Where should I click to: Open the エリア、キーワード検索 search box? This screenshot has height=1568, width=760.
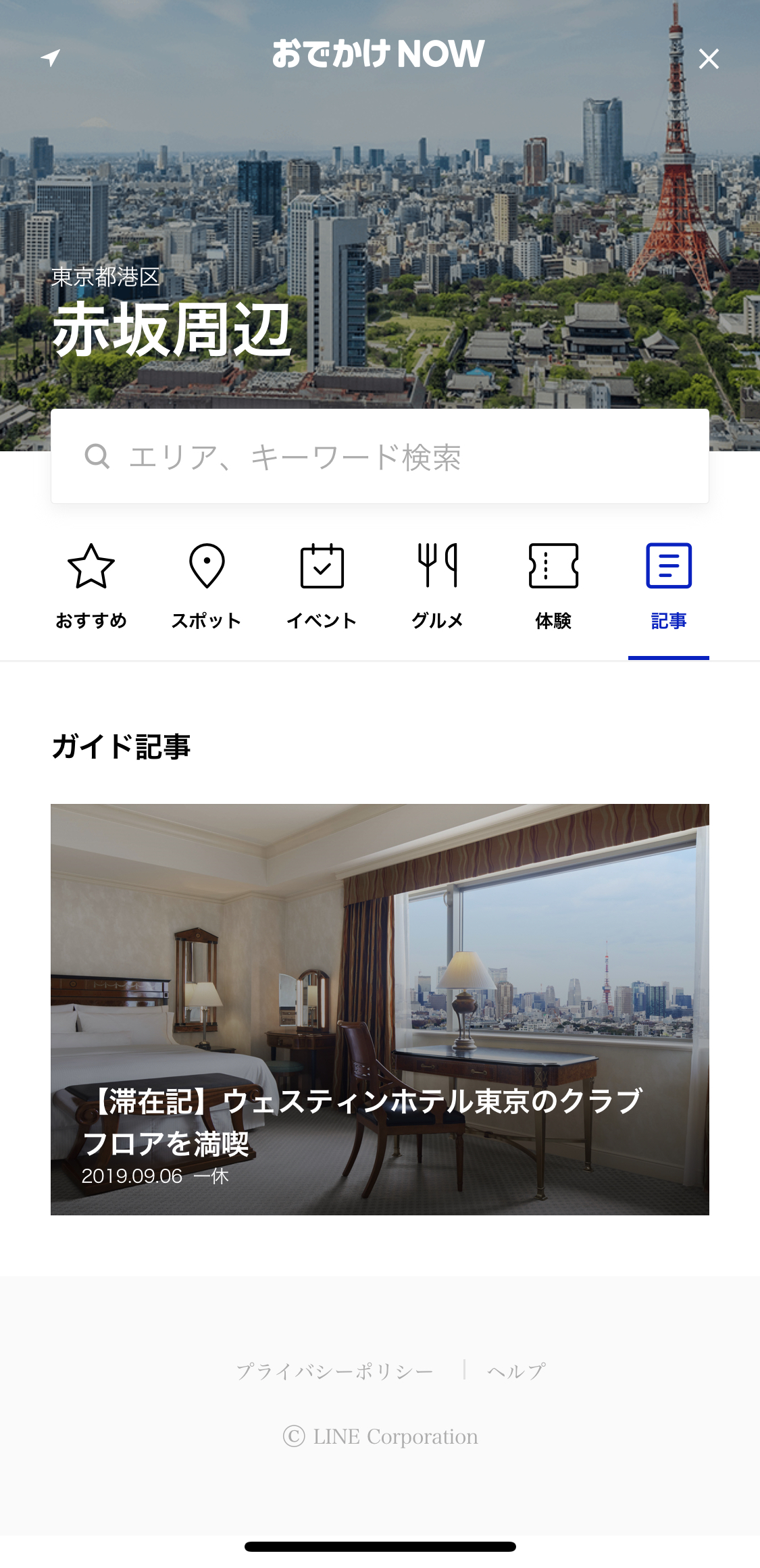380,457
